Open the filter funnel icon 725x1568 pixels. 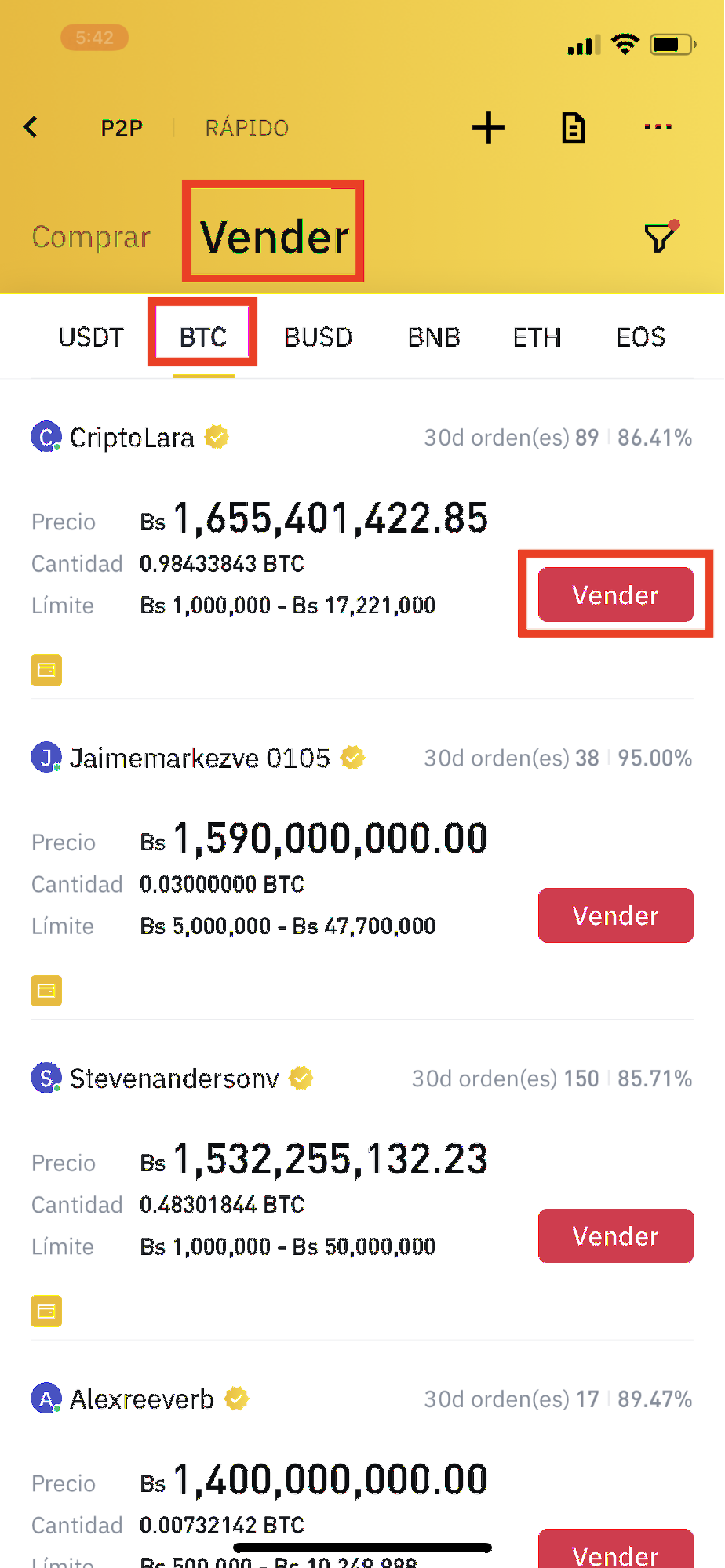661,237
